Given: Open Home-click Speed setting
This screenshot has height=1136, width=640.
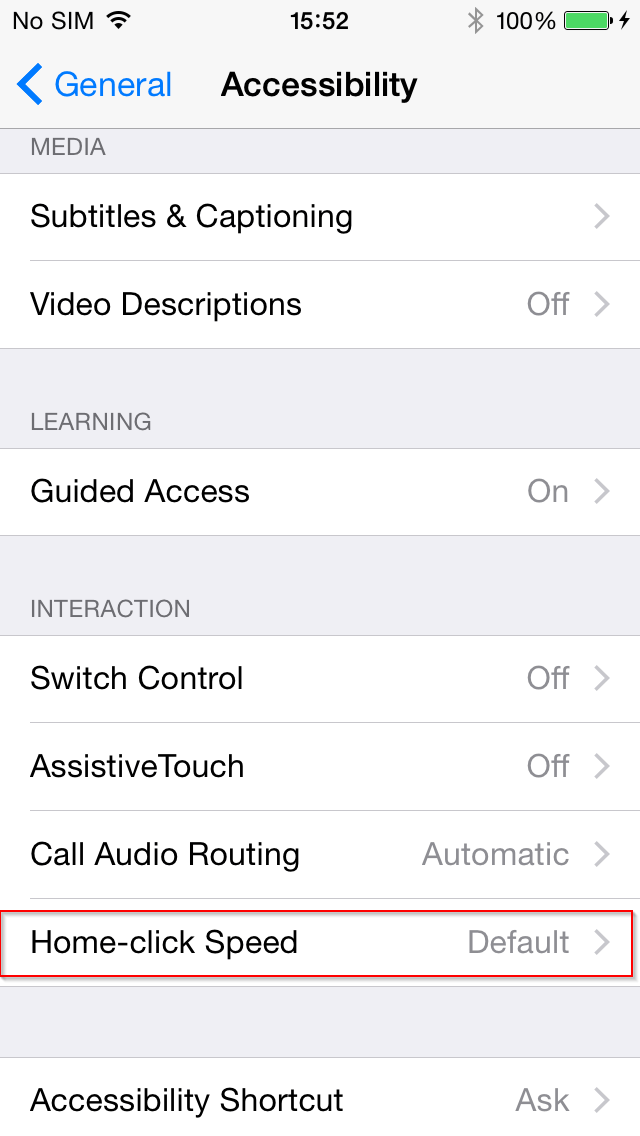Looking at the screenshot, I should click(320, 943).
